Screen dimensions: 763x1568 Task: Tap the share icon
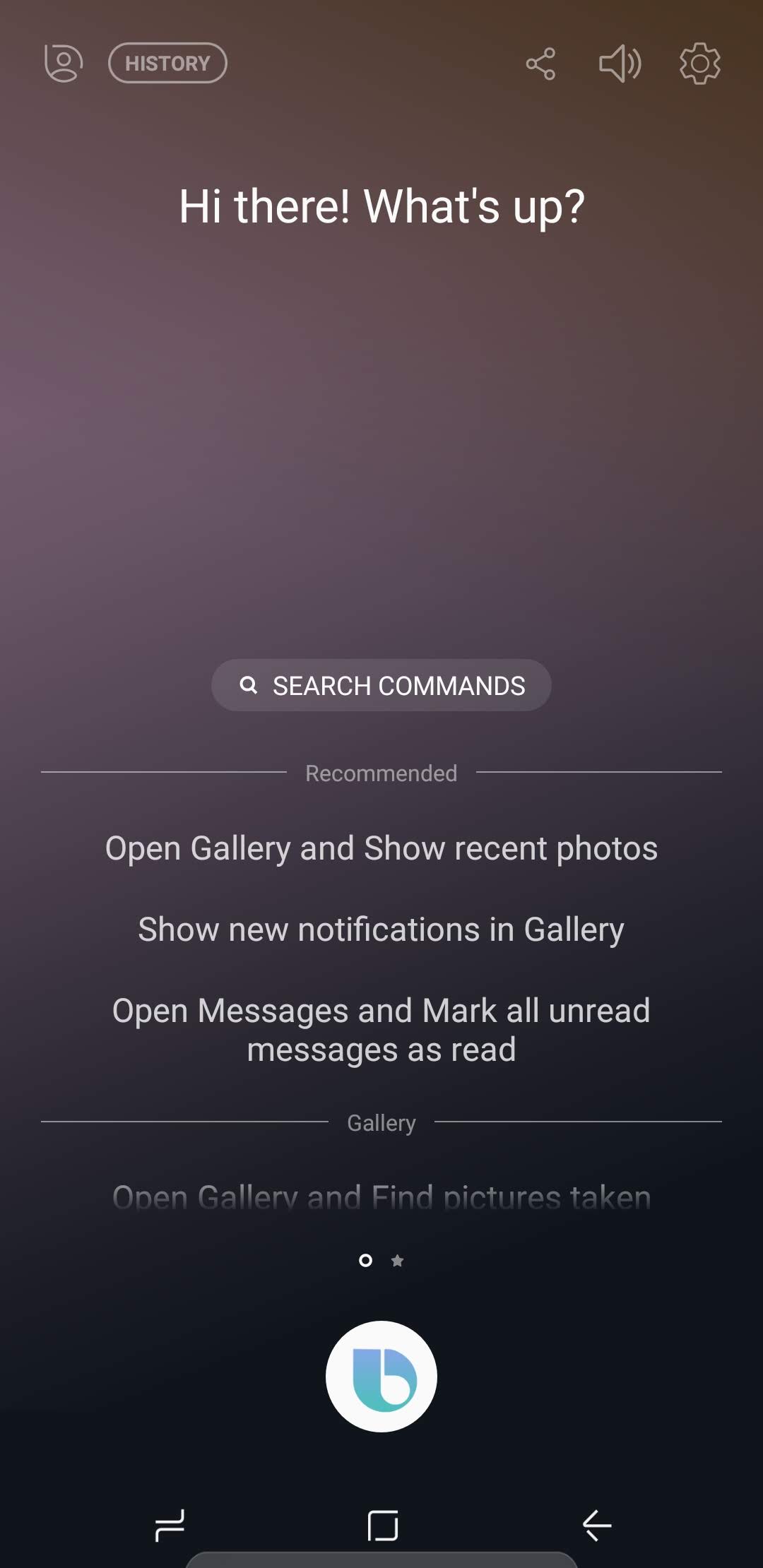point(540,64)
